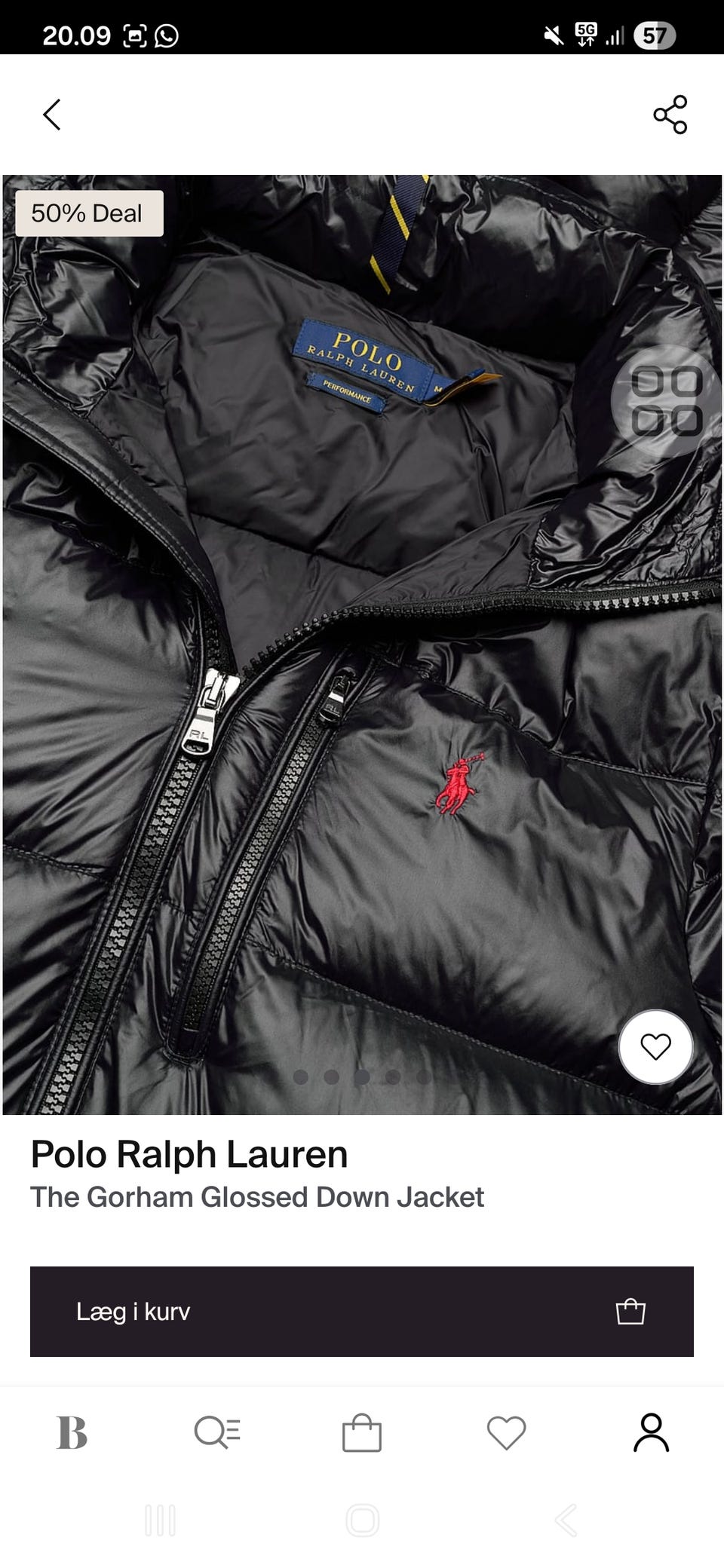The width and height of the screenshot is (724, 1568).
Task: Tap the Læg i kurv button
Action: click(362, 1312)
